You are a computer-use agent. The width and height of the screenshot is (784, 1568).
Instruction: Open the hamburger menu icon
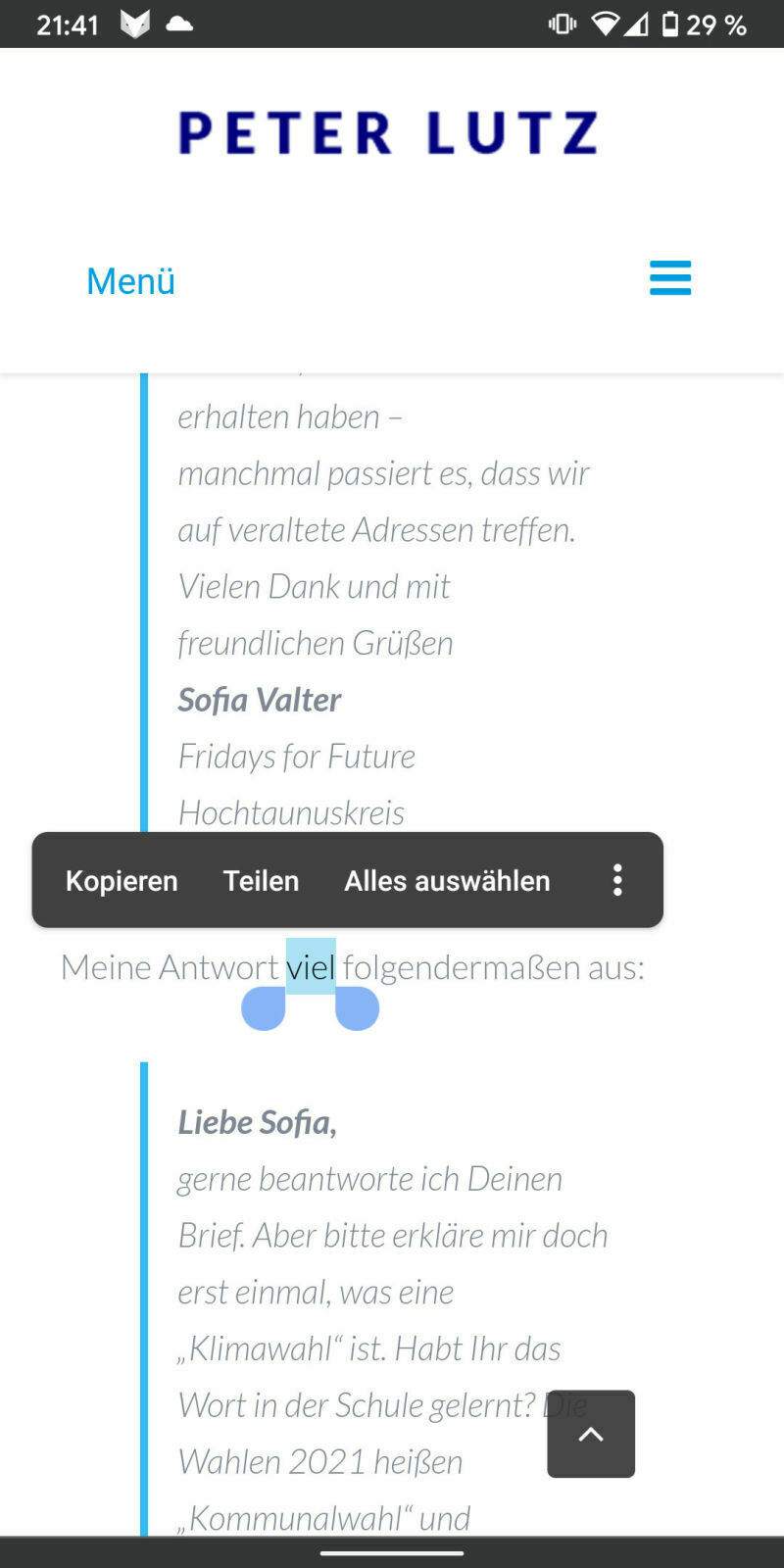pos(670,279)
